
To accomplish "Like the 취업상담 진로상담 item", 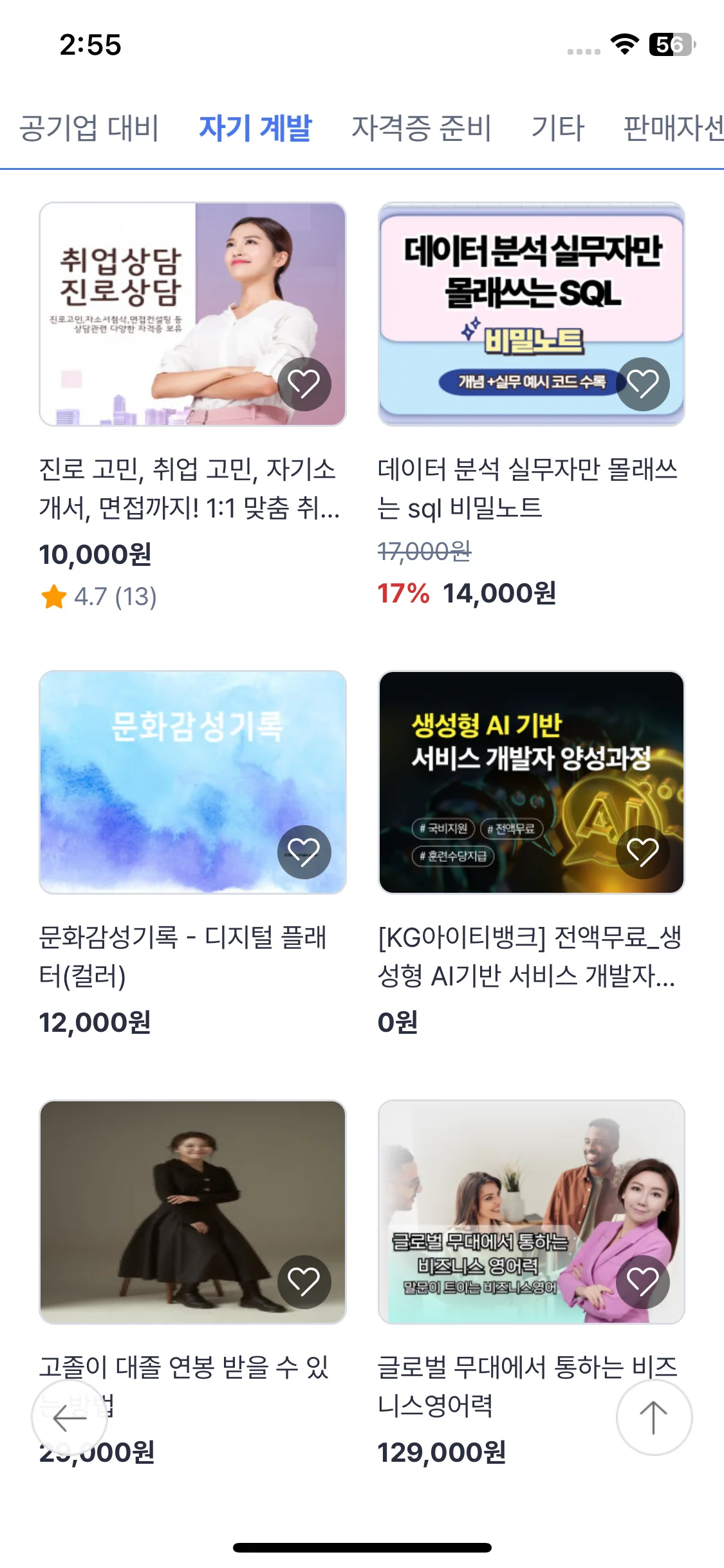I will pos(304,384).
